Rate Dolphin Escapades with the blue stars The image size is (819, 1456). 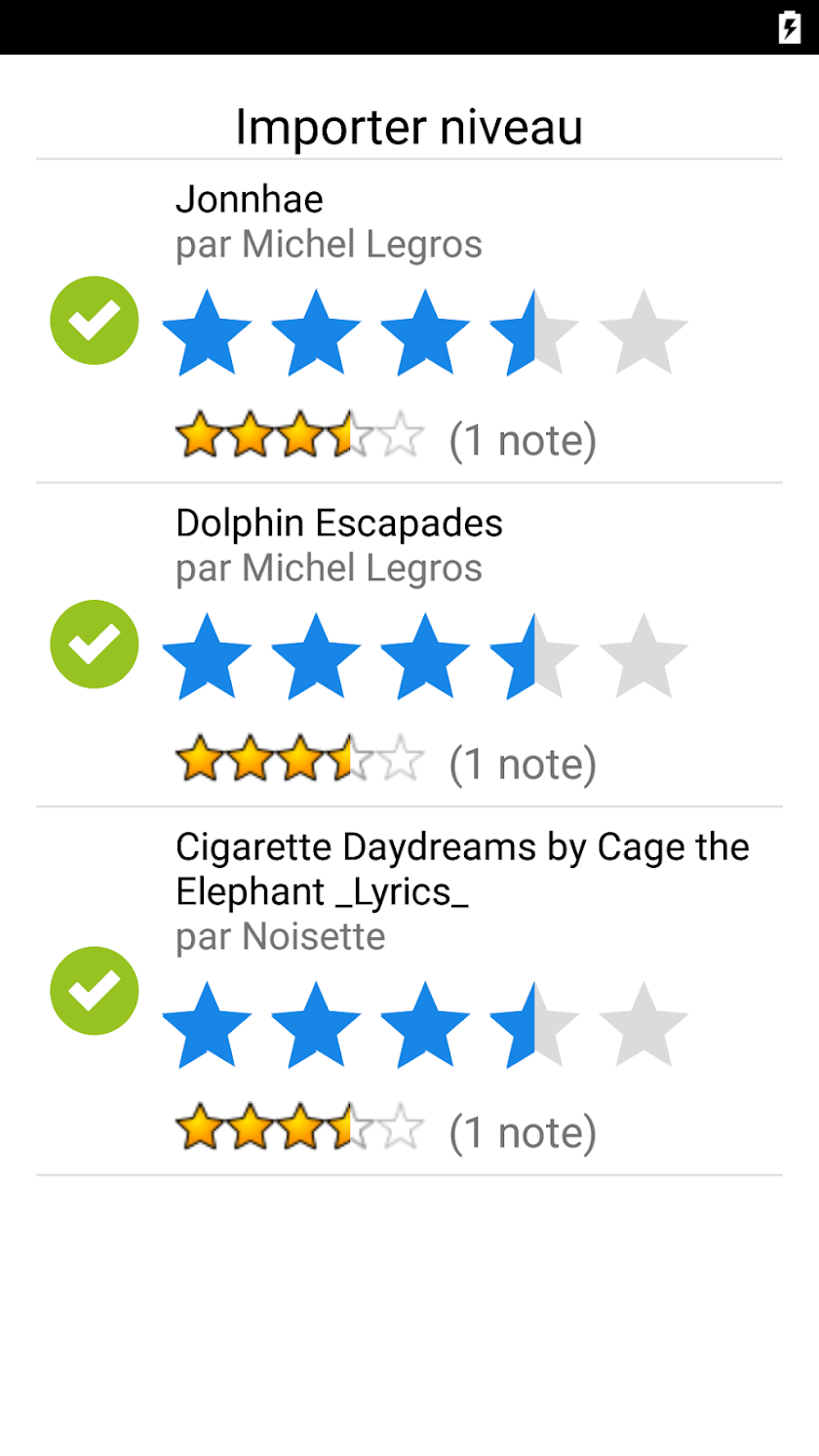point(425,656)
